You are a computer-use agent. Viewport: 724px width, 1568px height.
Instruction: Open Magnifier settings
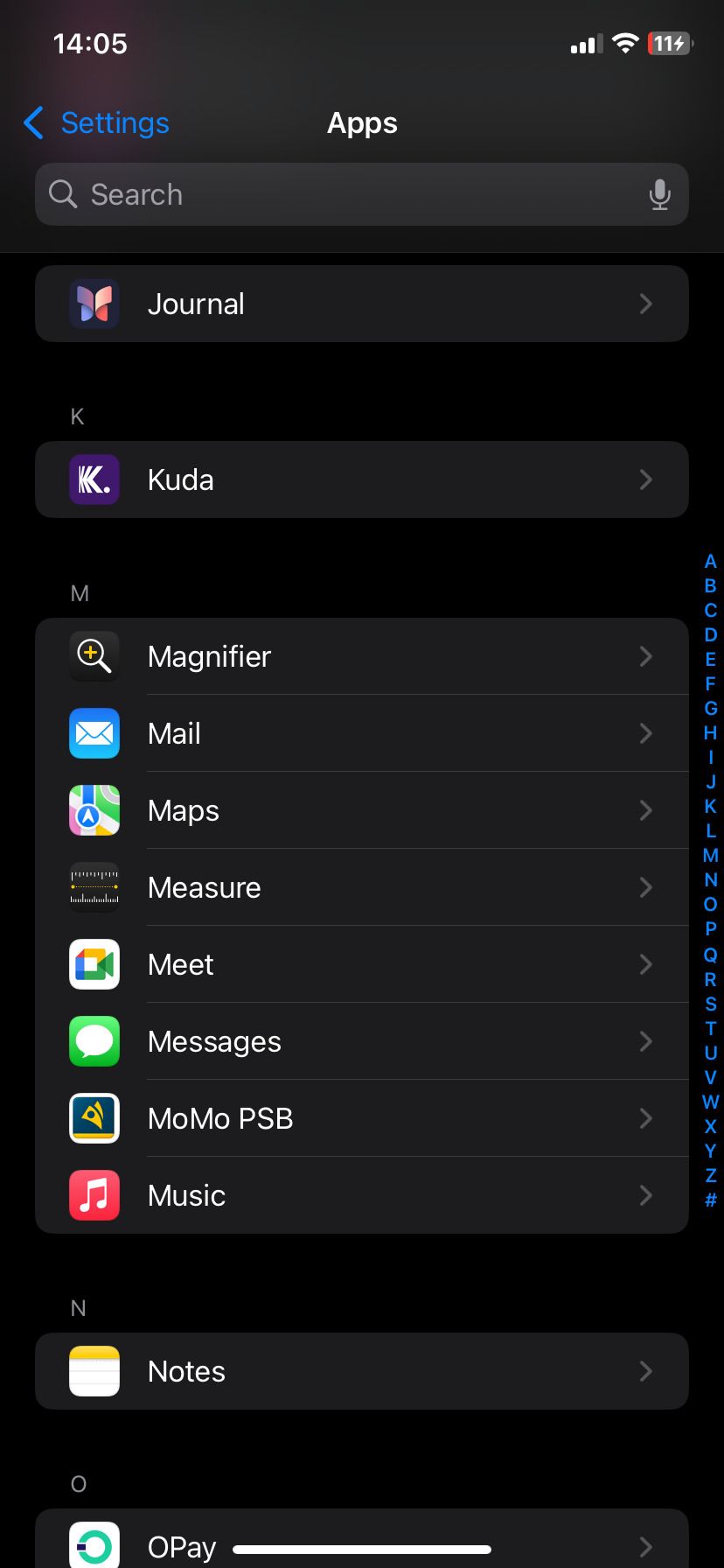point(362,656)
